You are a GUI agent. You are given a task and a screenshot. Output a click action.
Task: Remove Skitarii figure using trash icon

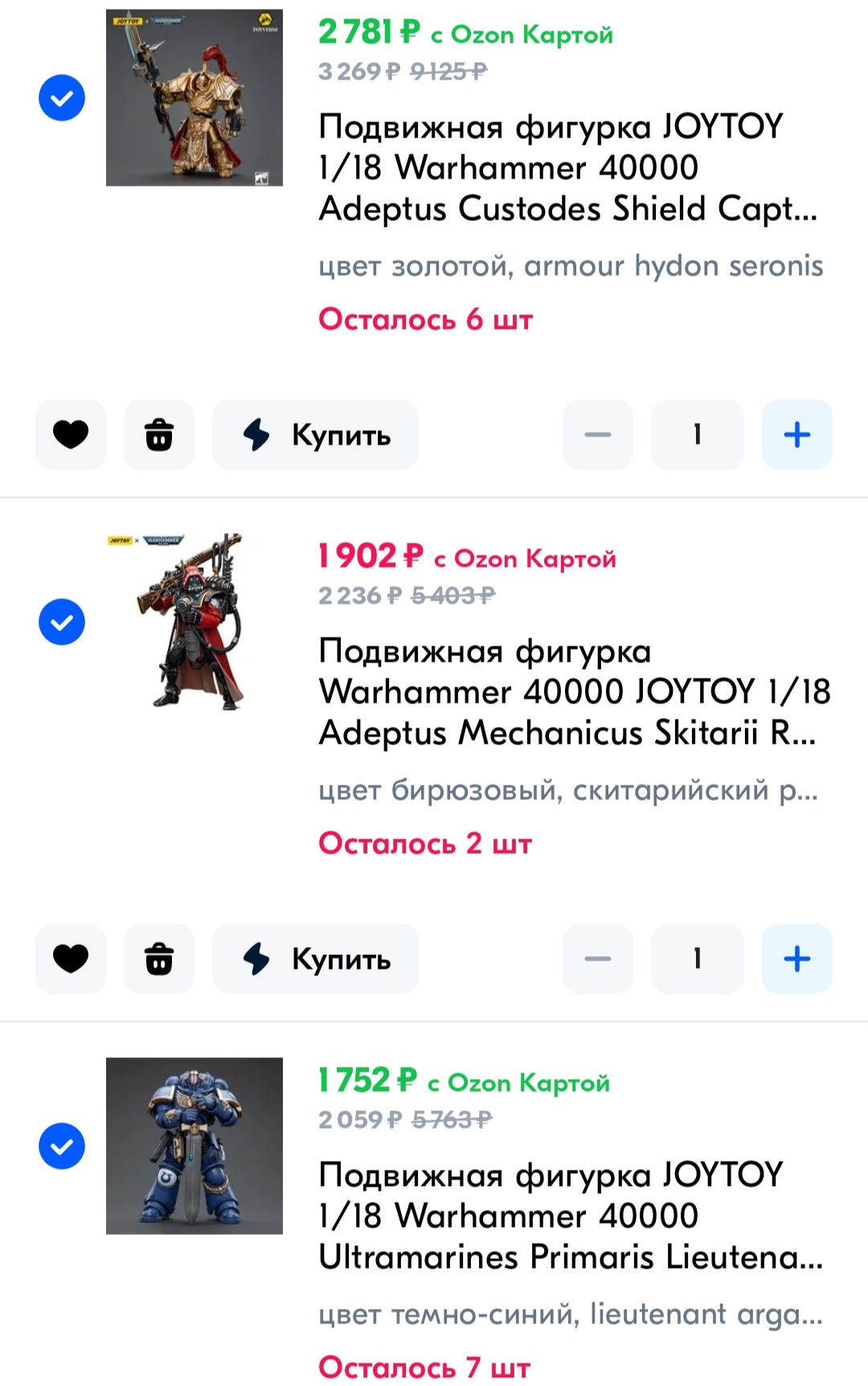(x=159, y=959)
